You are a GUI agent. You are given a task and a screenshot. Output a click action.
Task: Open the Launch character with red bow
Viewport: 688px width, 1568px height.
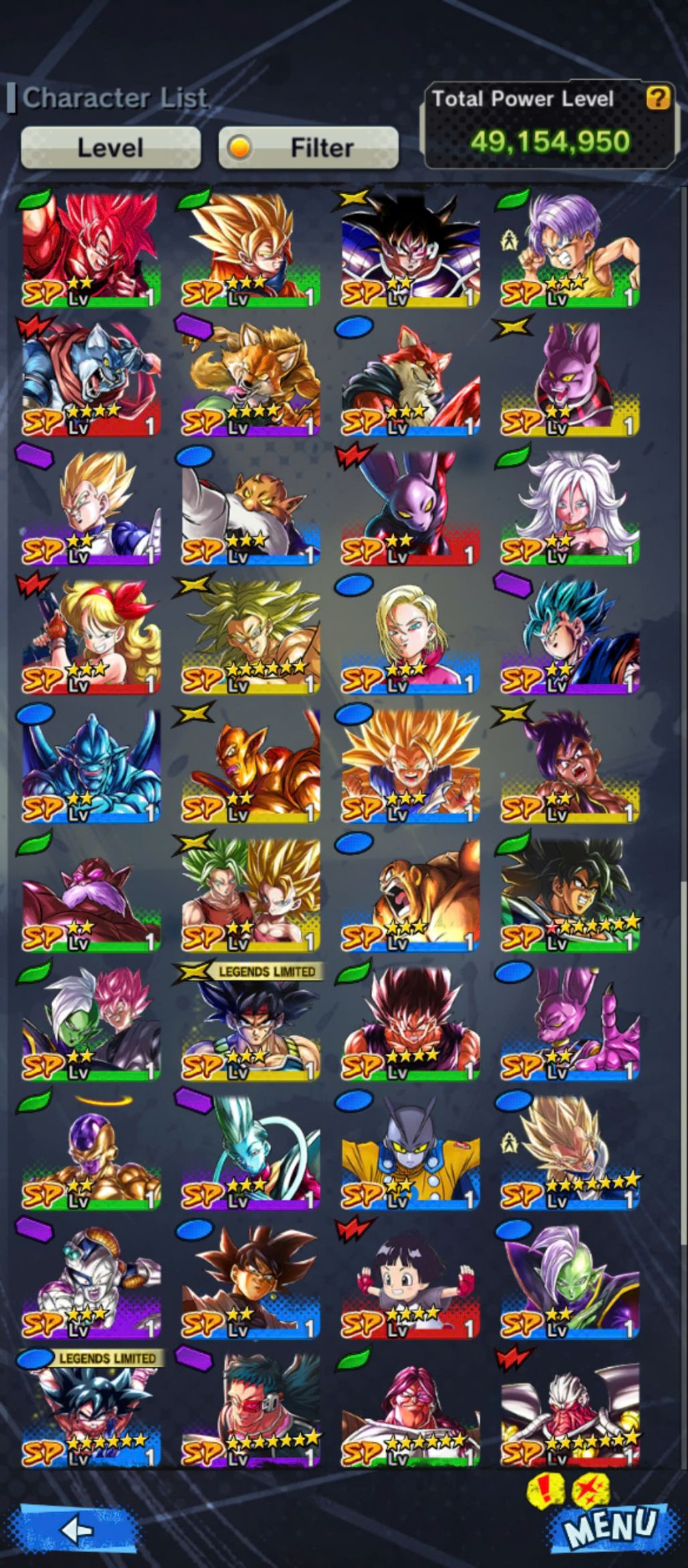pyautogui.click(x=91, y=636)
